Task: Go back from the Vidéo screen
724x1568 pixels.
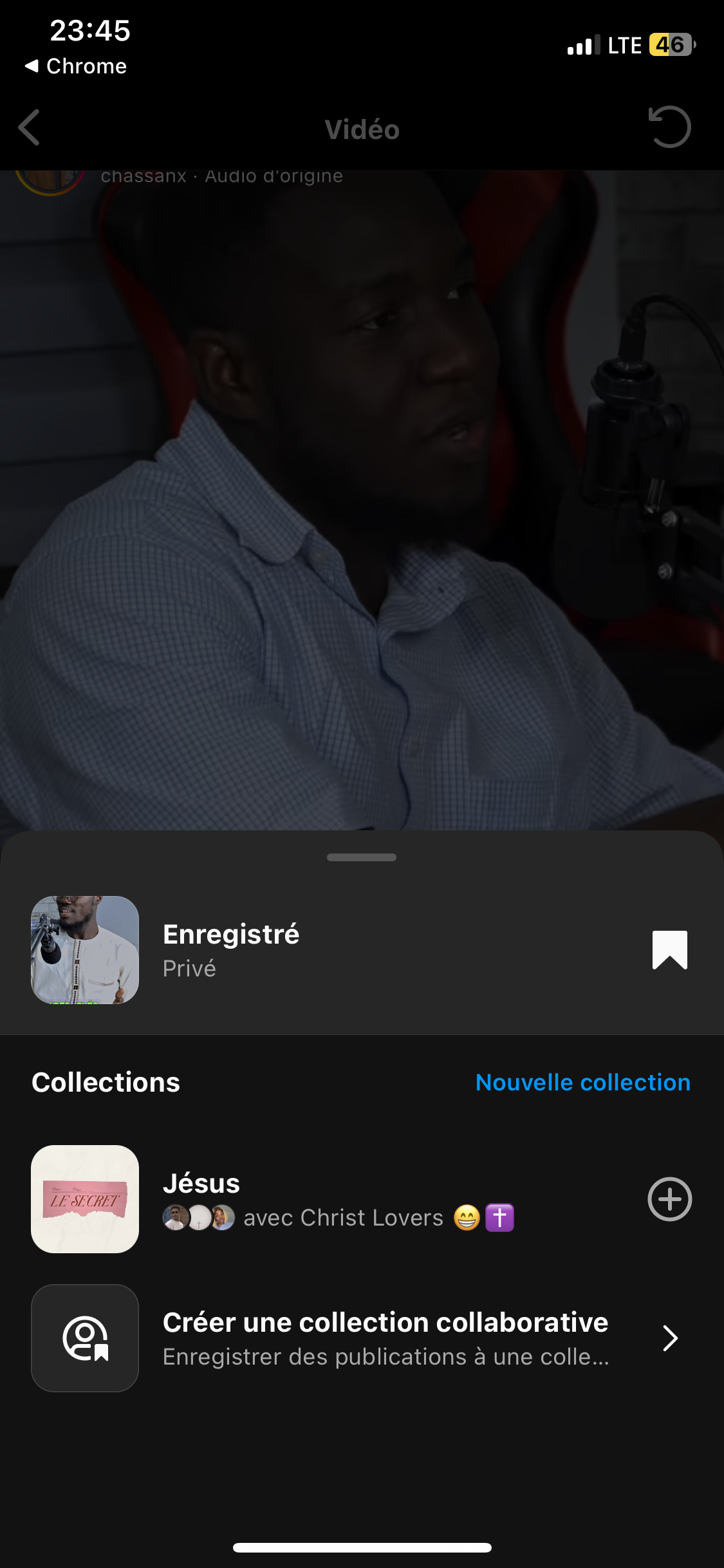Action: pos(30,127)
